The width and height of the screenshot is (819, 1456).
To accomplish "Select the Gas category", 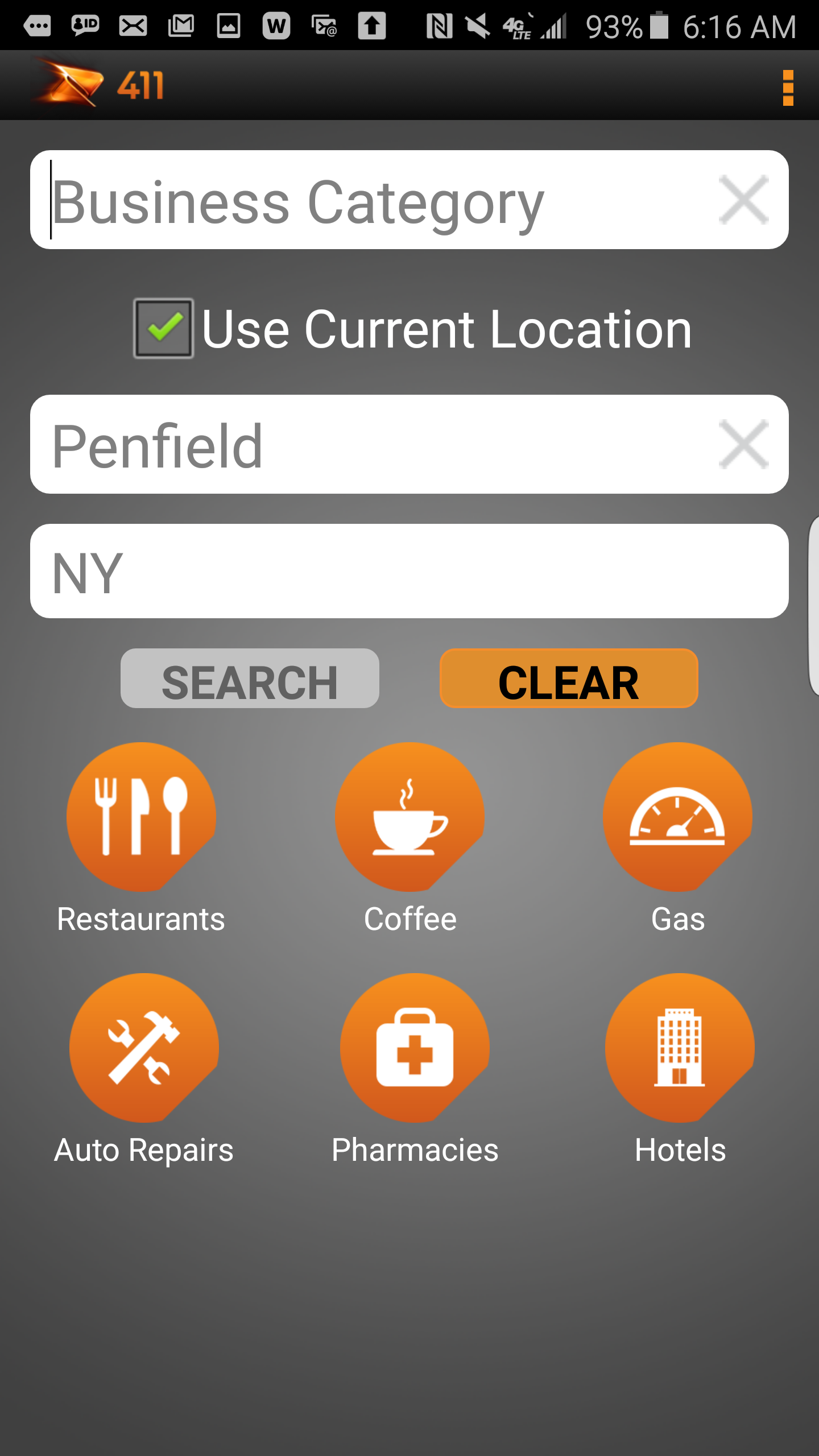I will coord(678,839).
